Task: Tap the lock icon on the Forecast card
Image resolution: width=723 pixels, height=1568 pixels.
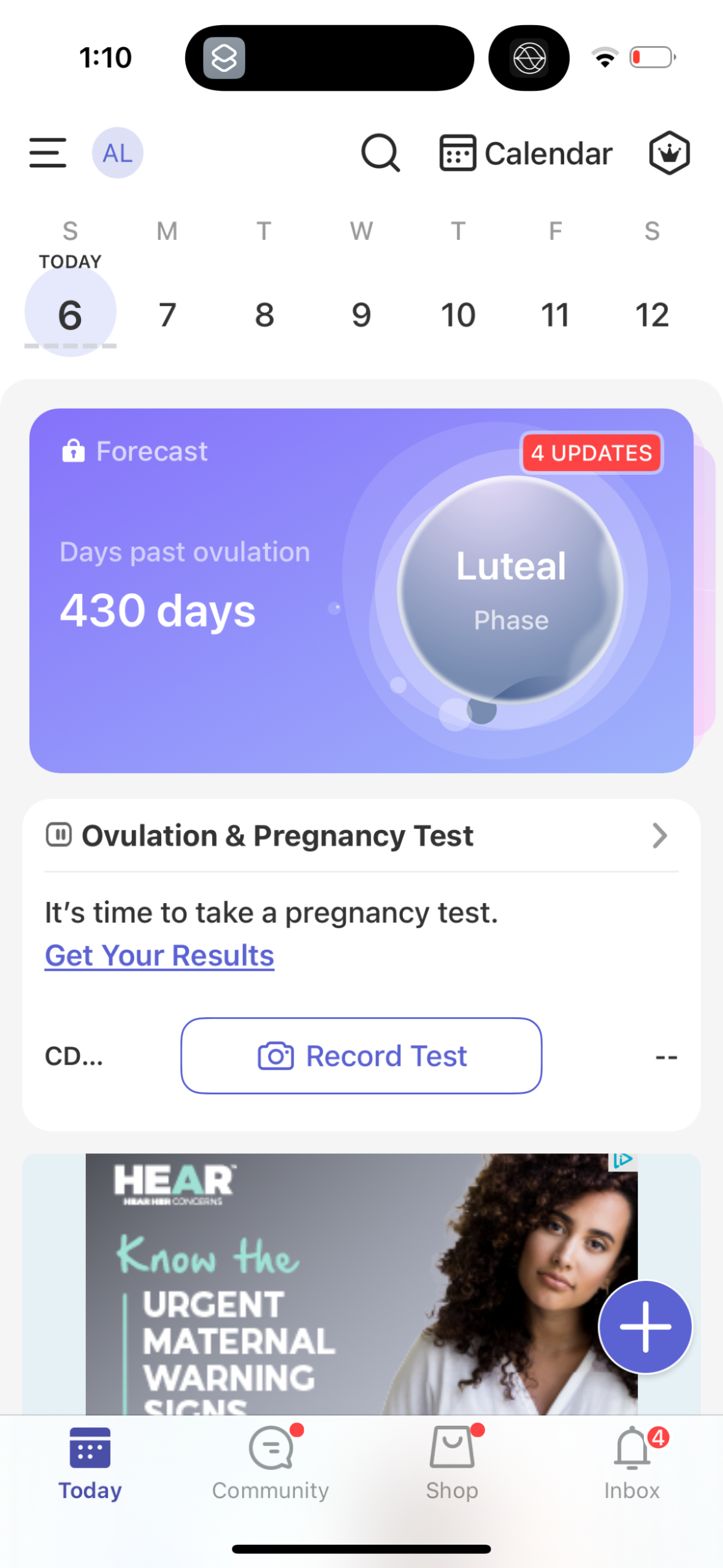Action: [73, 451]
